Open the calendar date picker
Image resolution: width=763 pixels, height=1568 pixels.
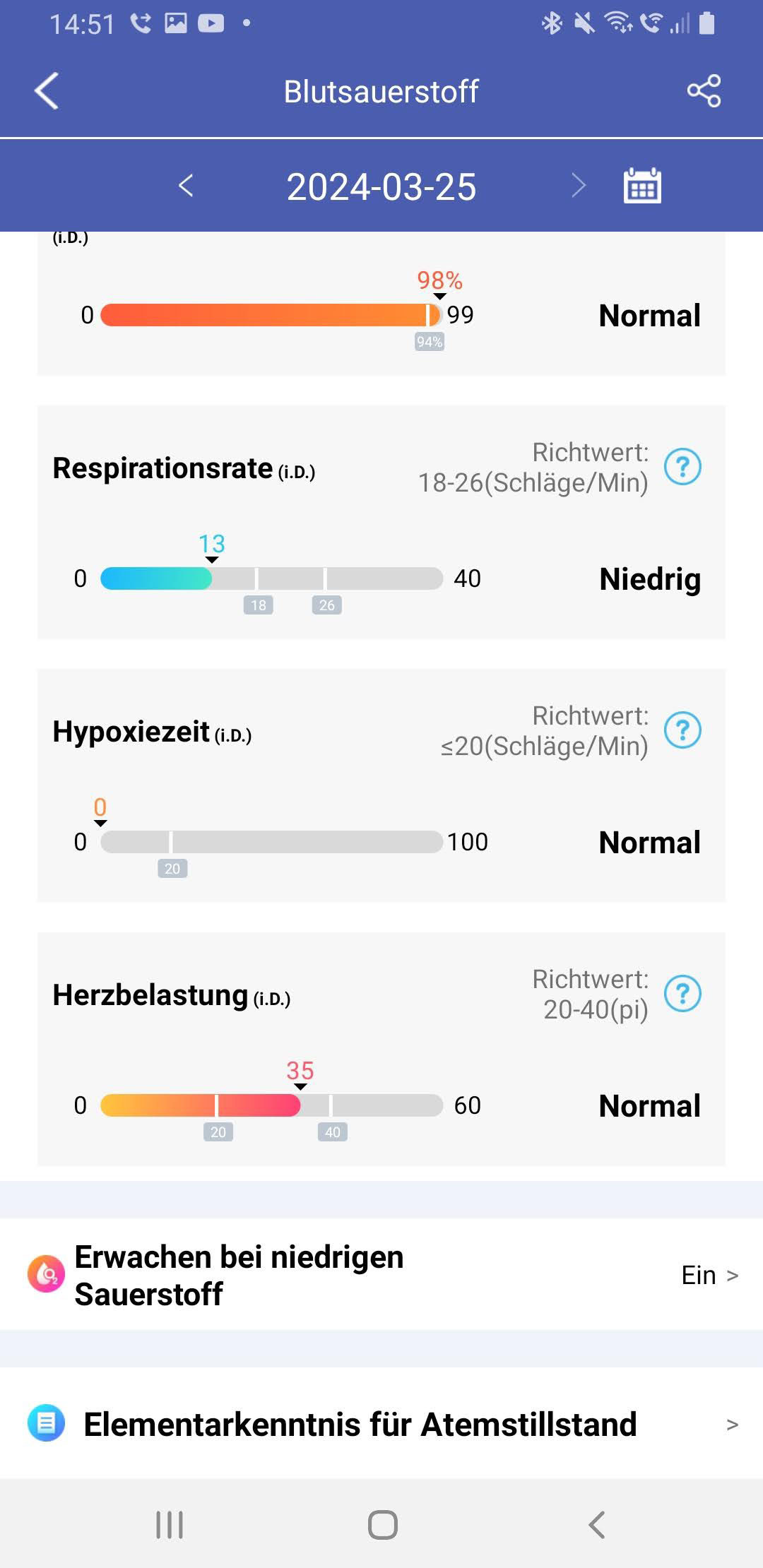coord(642,186)
